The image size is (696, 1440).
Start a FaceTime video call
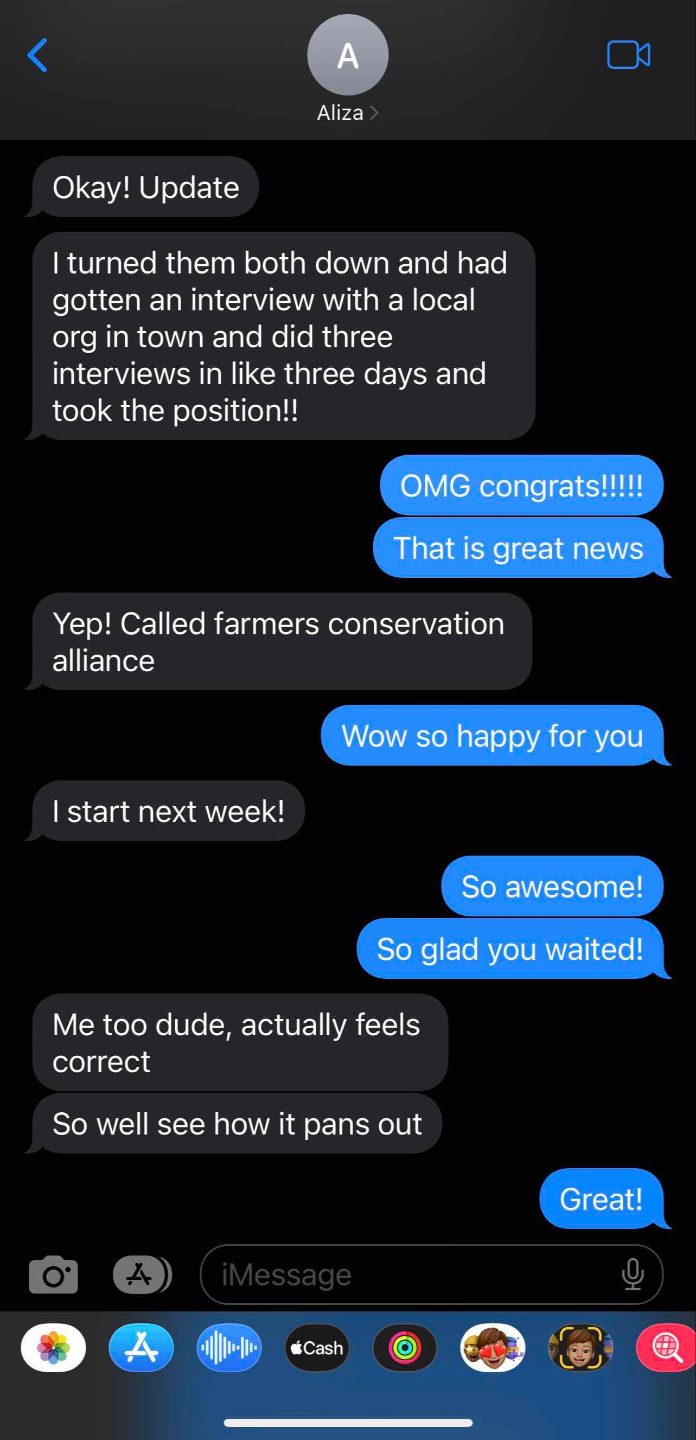pyautogui.click(x=628, y=56)
